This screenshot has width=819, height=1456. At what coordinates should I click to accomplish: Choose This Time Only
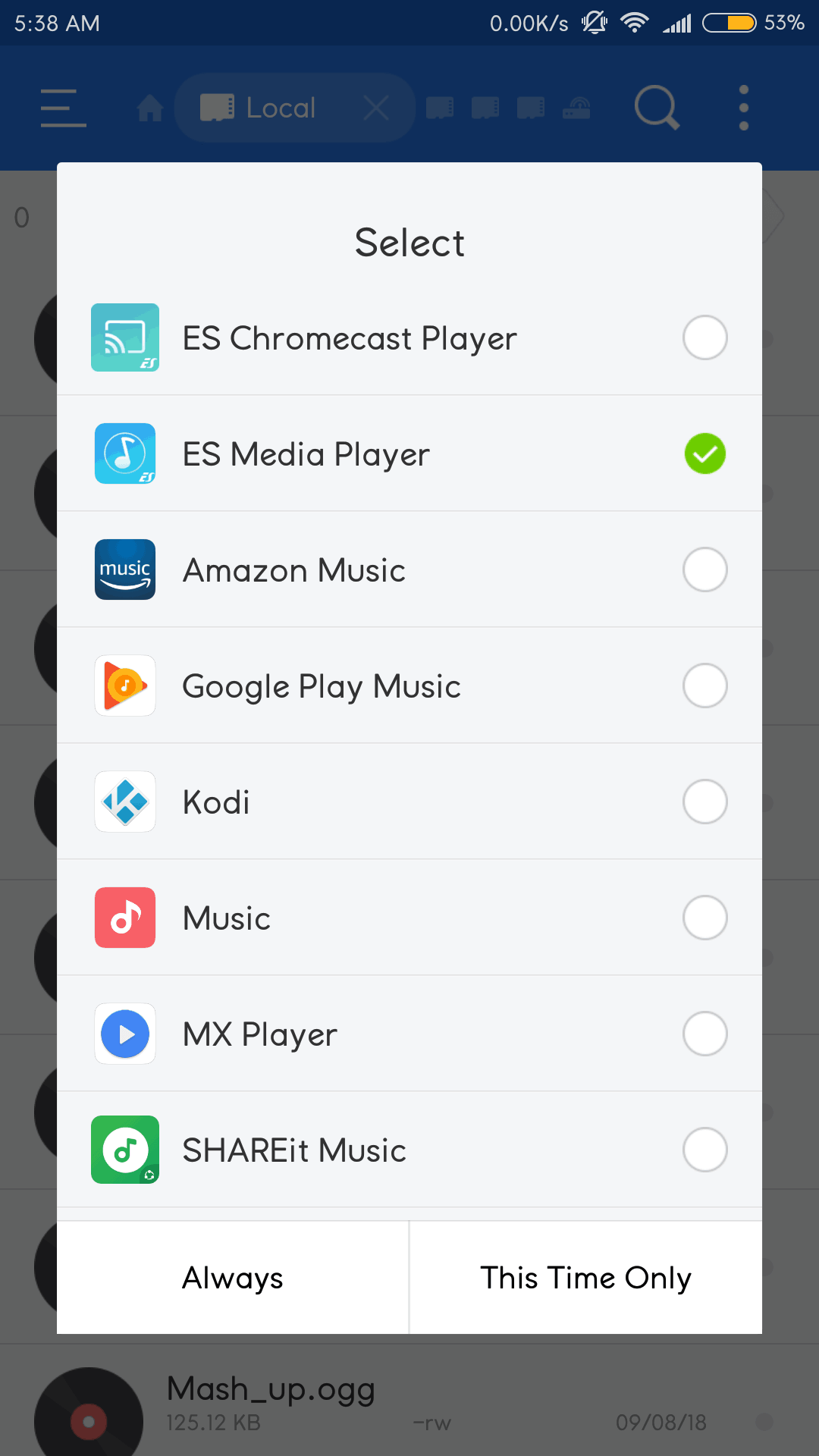point(586,1278)
